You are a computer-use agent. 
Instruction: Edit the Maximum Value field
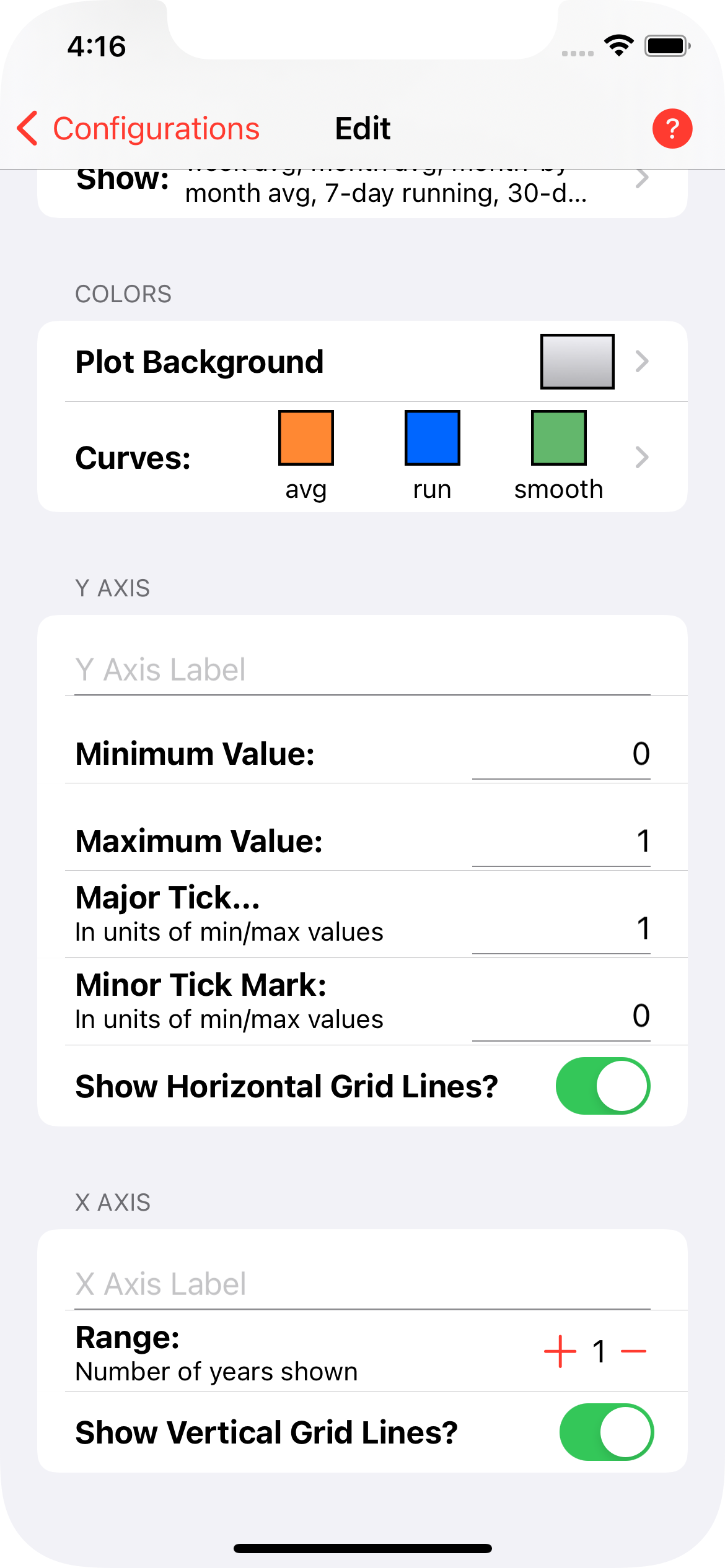(561, 842)
